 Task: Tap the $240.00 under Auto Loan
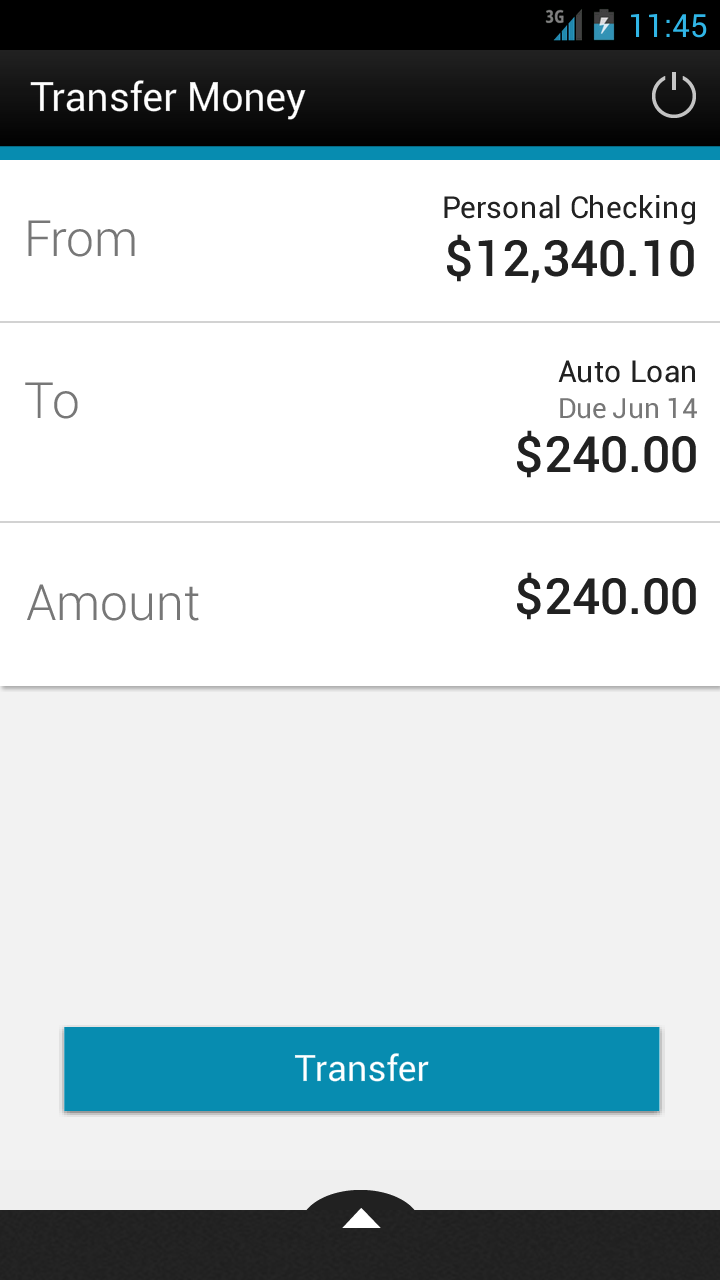click(607, 454)
